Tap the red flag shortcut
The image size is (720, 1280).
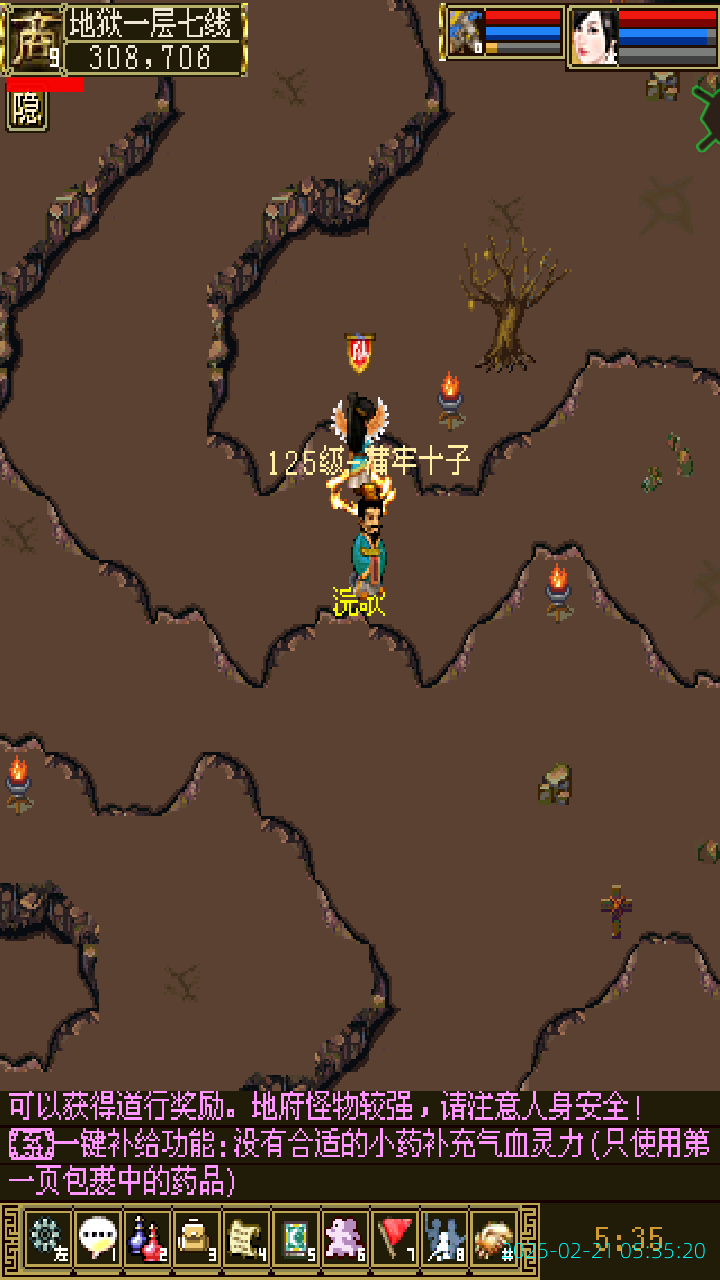pos(395,1239)
